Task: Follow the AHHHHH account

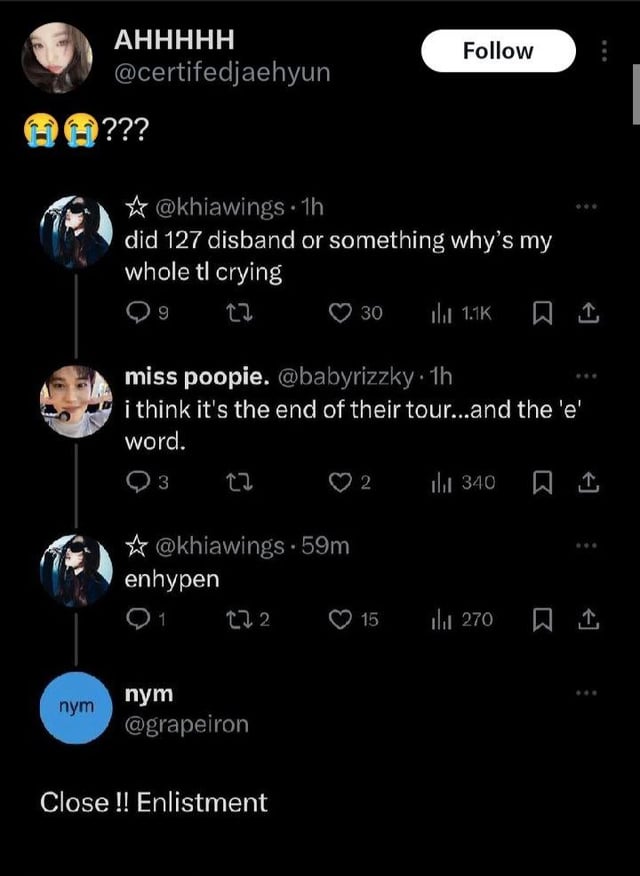Action: point(498,51)
